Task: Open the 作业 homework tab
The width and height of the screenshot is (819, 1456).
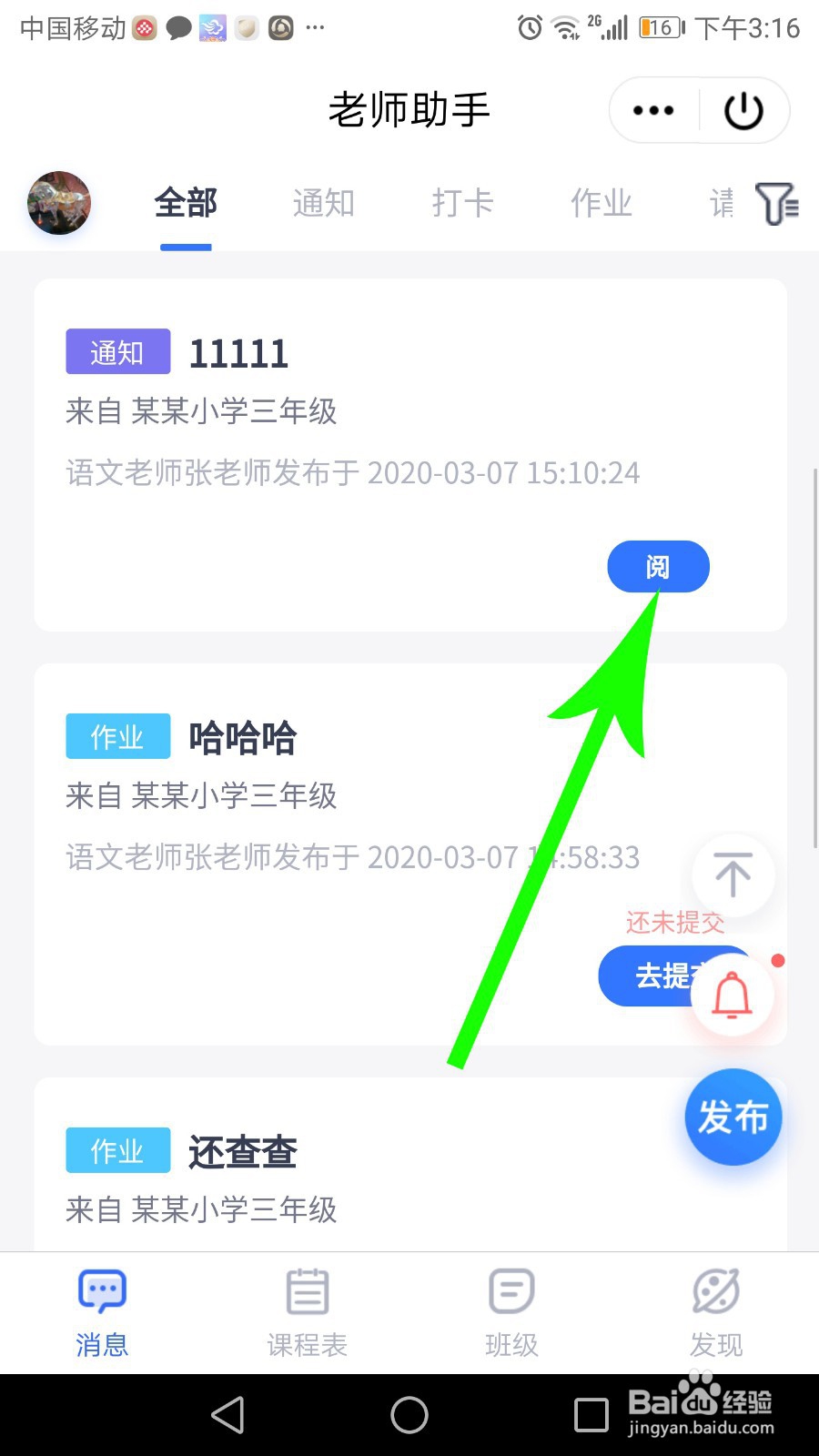Action: [602, 203]
